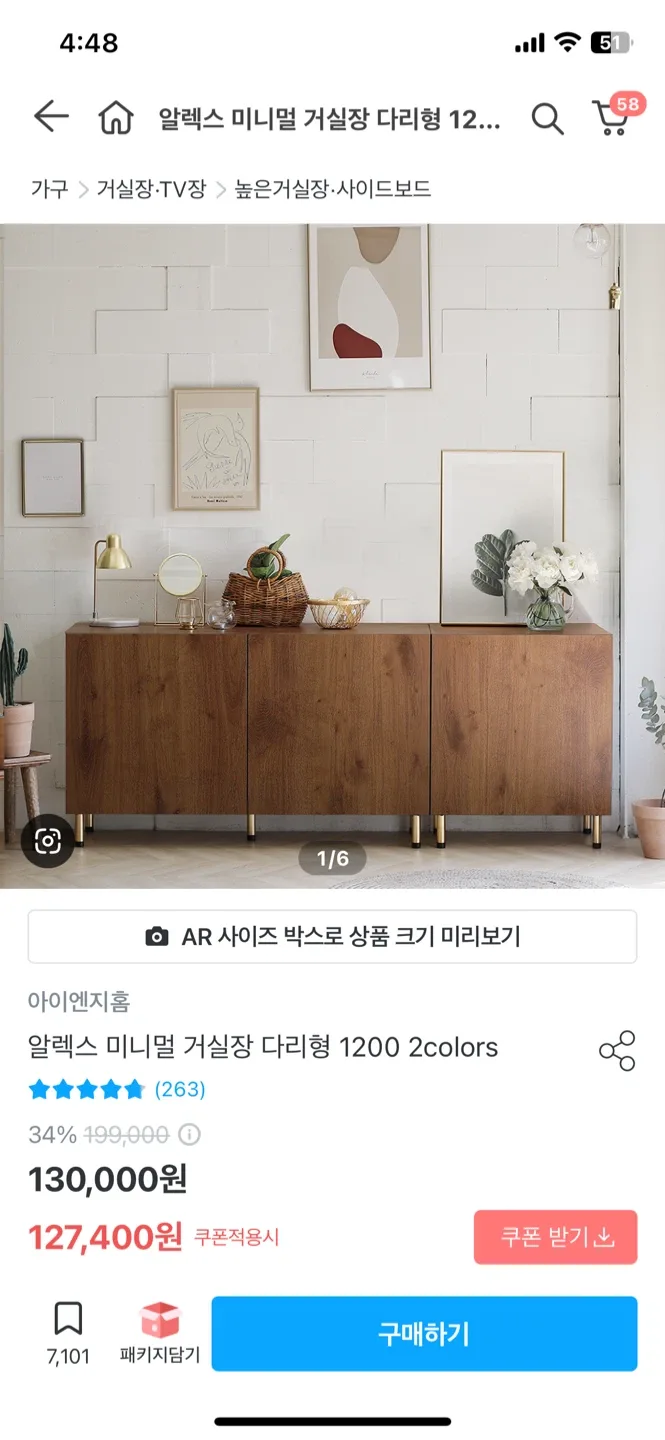The image size is (665, 1440).
Task: Open the 가구 breadcrumb category
Action: [x=49, y=188]
